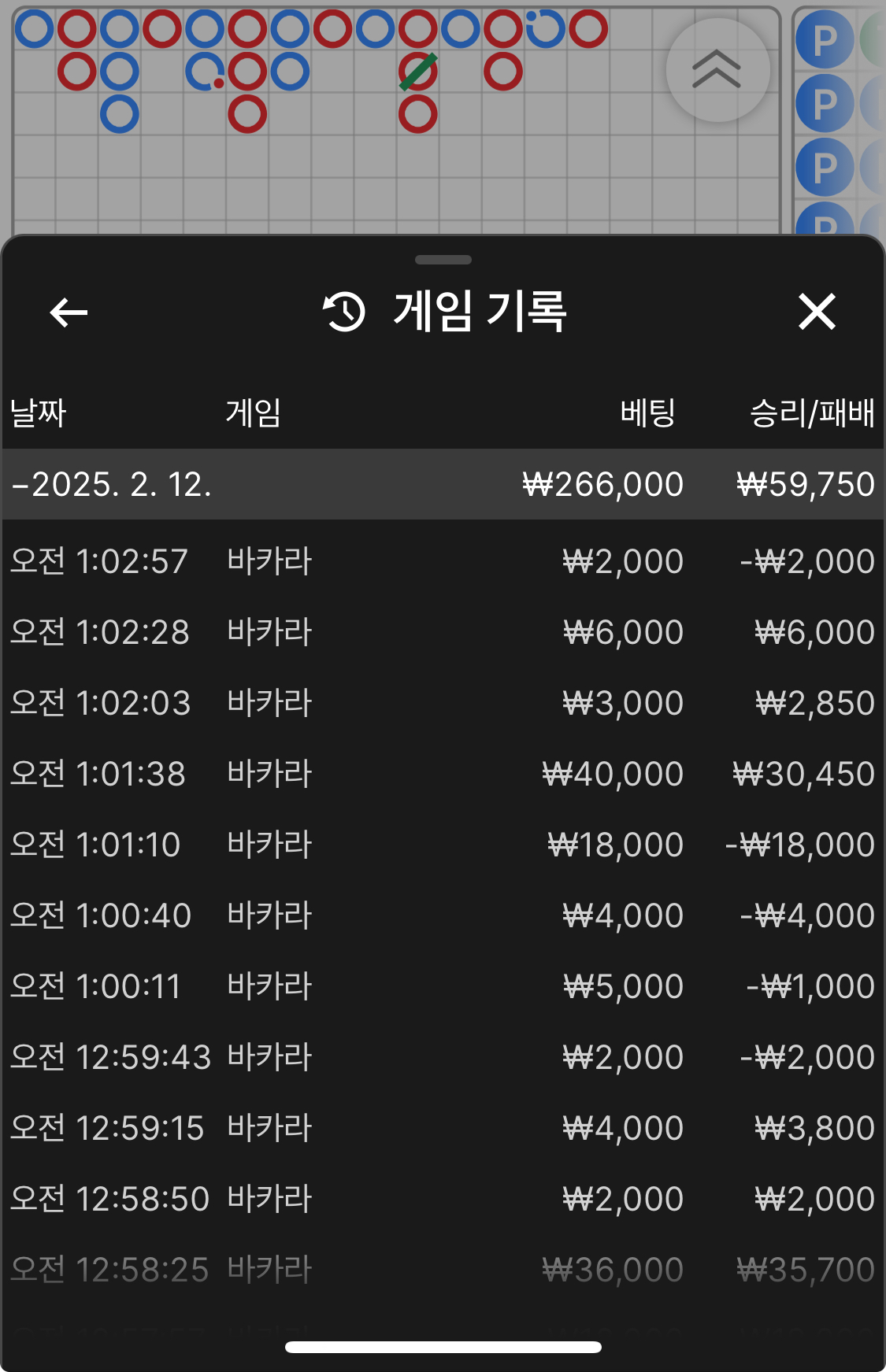Open the 오전 1:02:57 바카라 record

click(443, 561)
